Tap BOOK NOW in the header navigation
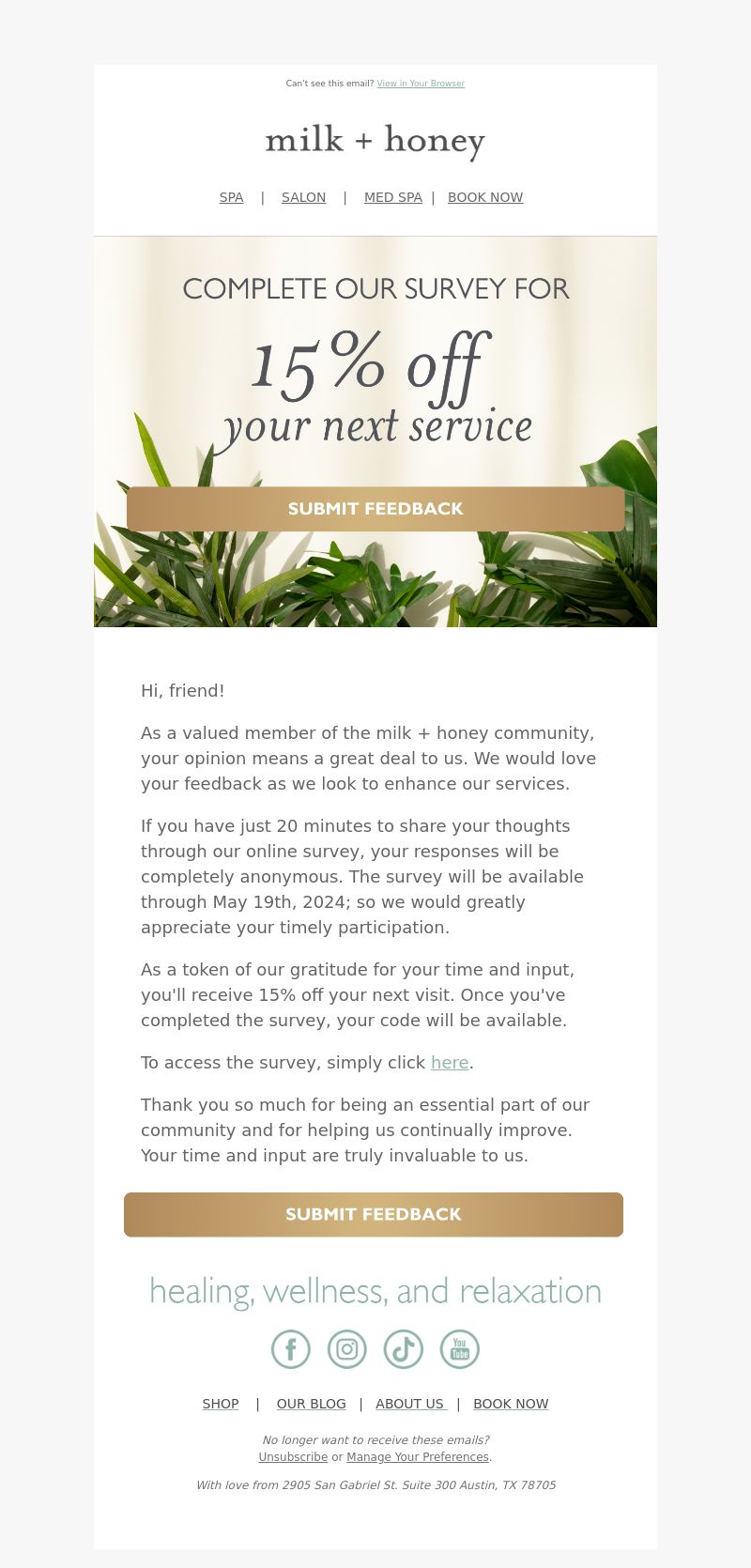Screen dimensions: 751x1568 pyautogui.click(x=484, y=197)
